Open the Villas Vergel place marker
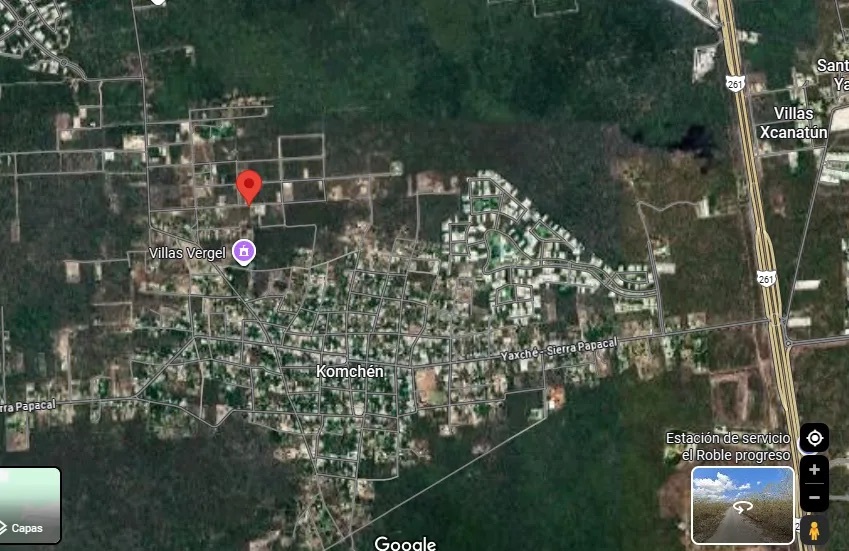This screenshot has width=849, height=551. [242, 252]
